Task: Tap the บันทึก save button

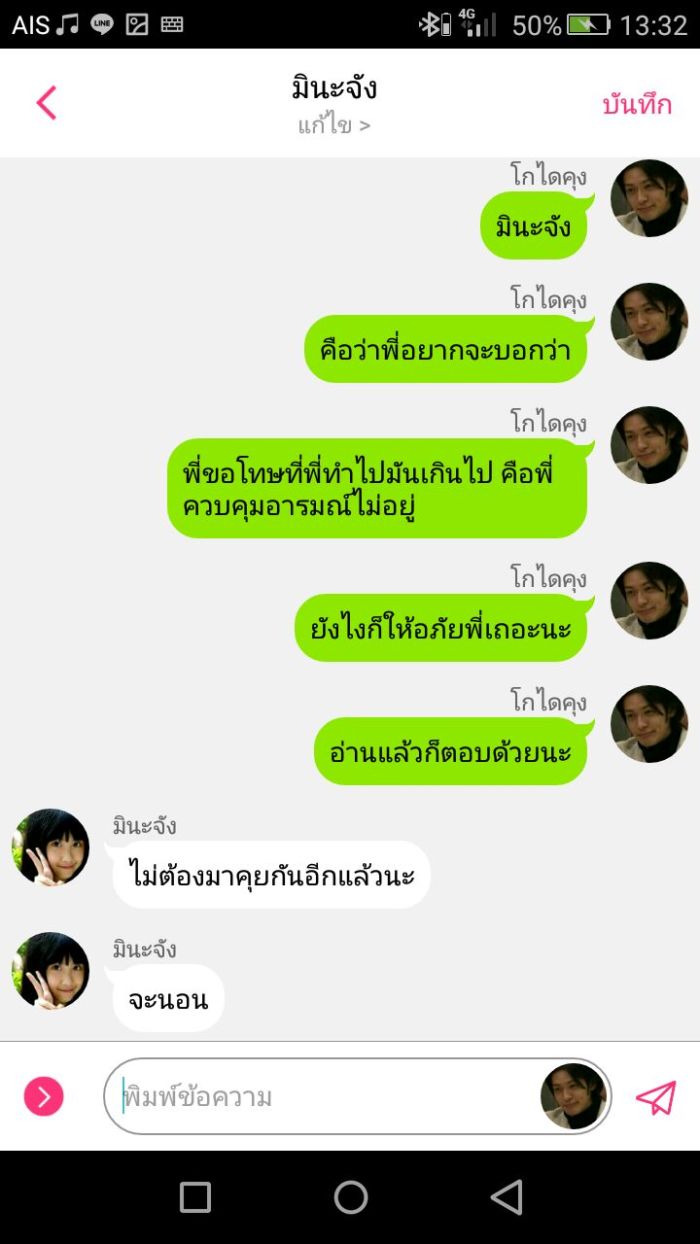Action: point(637,104)
